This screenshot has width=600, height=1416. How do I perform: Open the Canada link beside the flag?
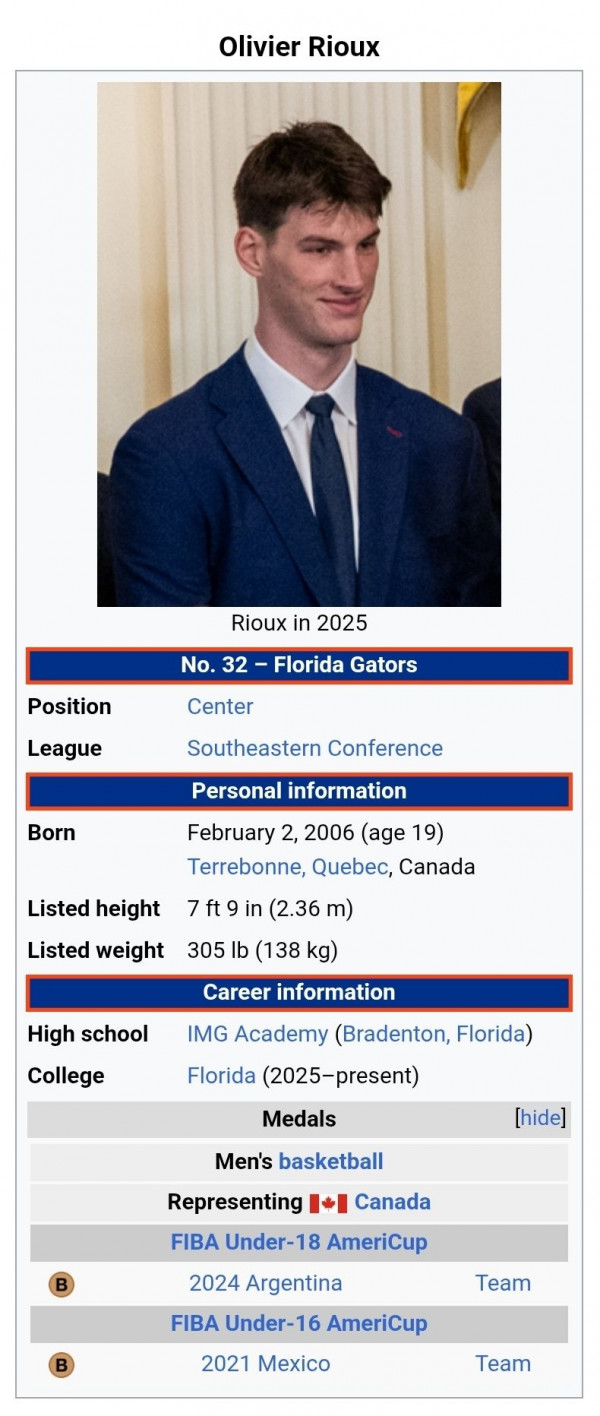pyautogui.click(x=392, y=1202)
